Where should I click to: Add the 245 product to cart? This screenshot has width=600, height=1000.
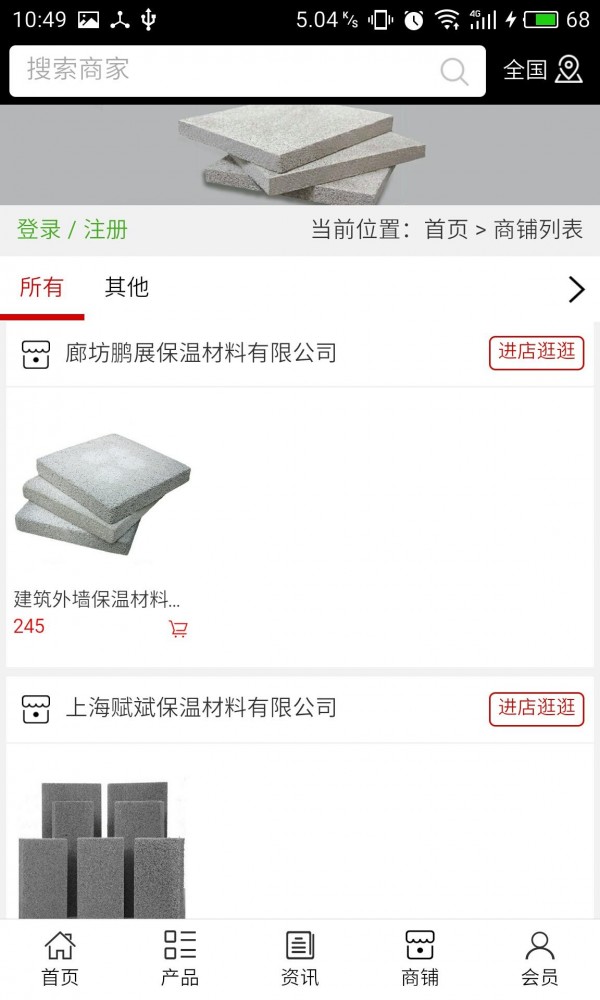[x=178, y=629]
